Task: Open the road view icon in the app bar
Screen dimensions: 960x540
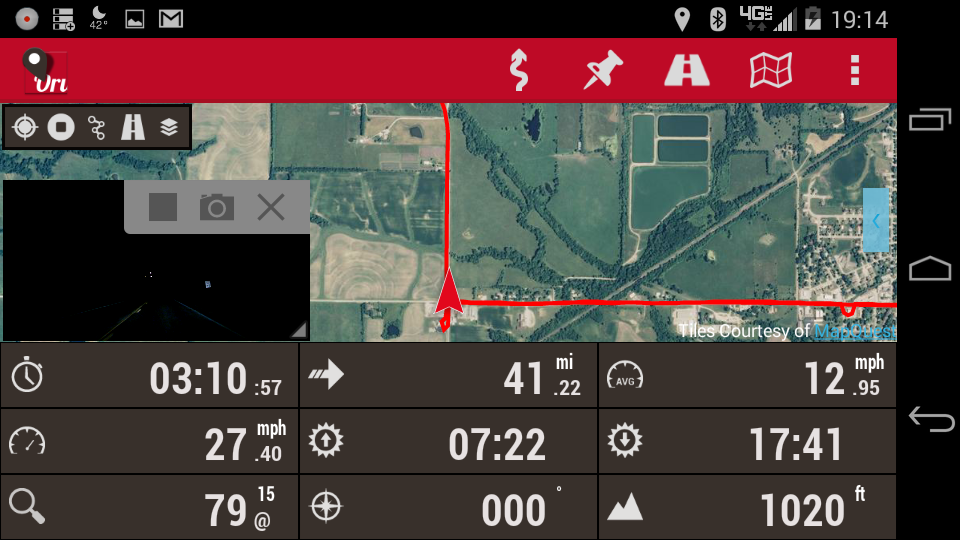Action: pyautogui.click(x=687, y=70)
